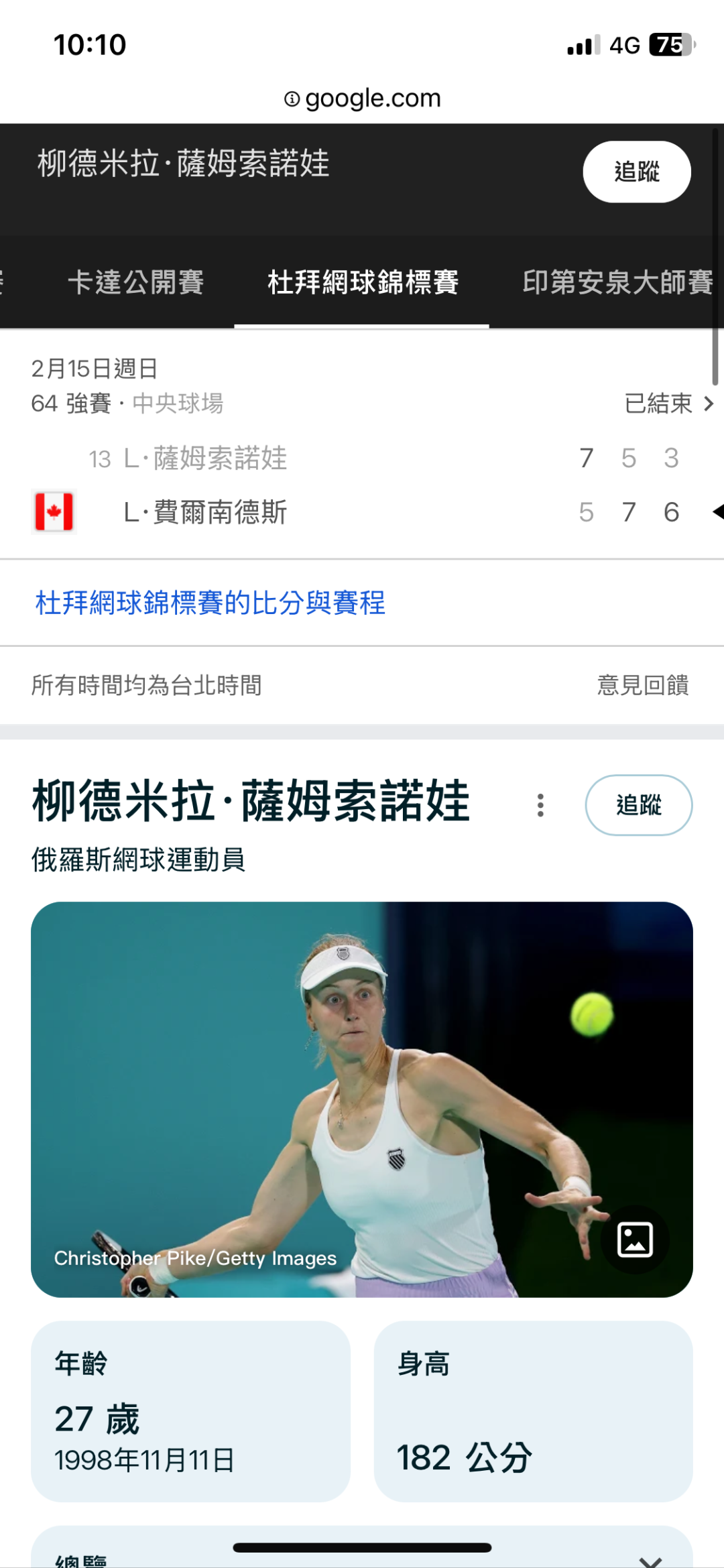Open the 已結束 match details
Image resolution: width=724 pixels, height=1568 pixels.
[668, 404]
